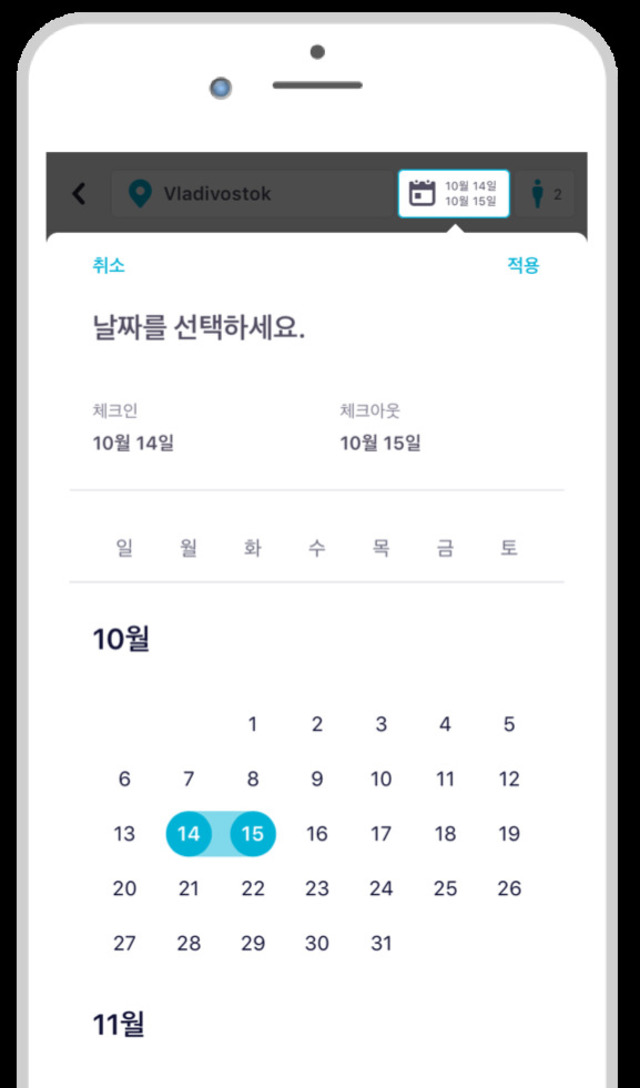Select October 16 on the calendar

[317, 834]
